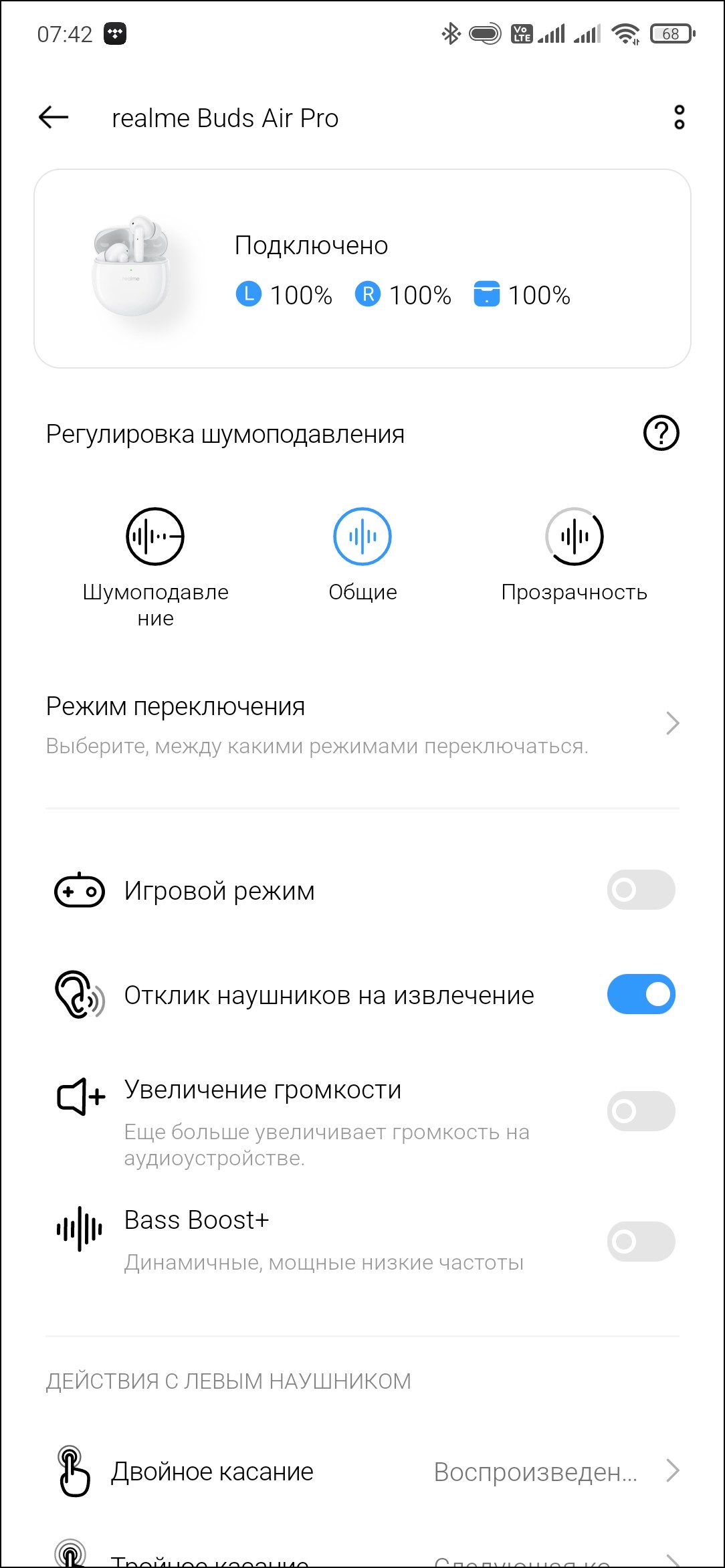Go back using the arrow icon
The height and width of the screenshot is (1568, 725).
54,118
